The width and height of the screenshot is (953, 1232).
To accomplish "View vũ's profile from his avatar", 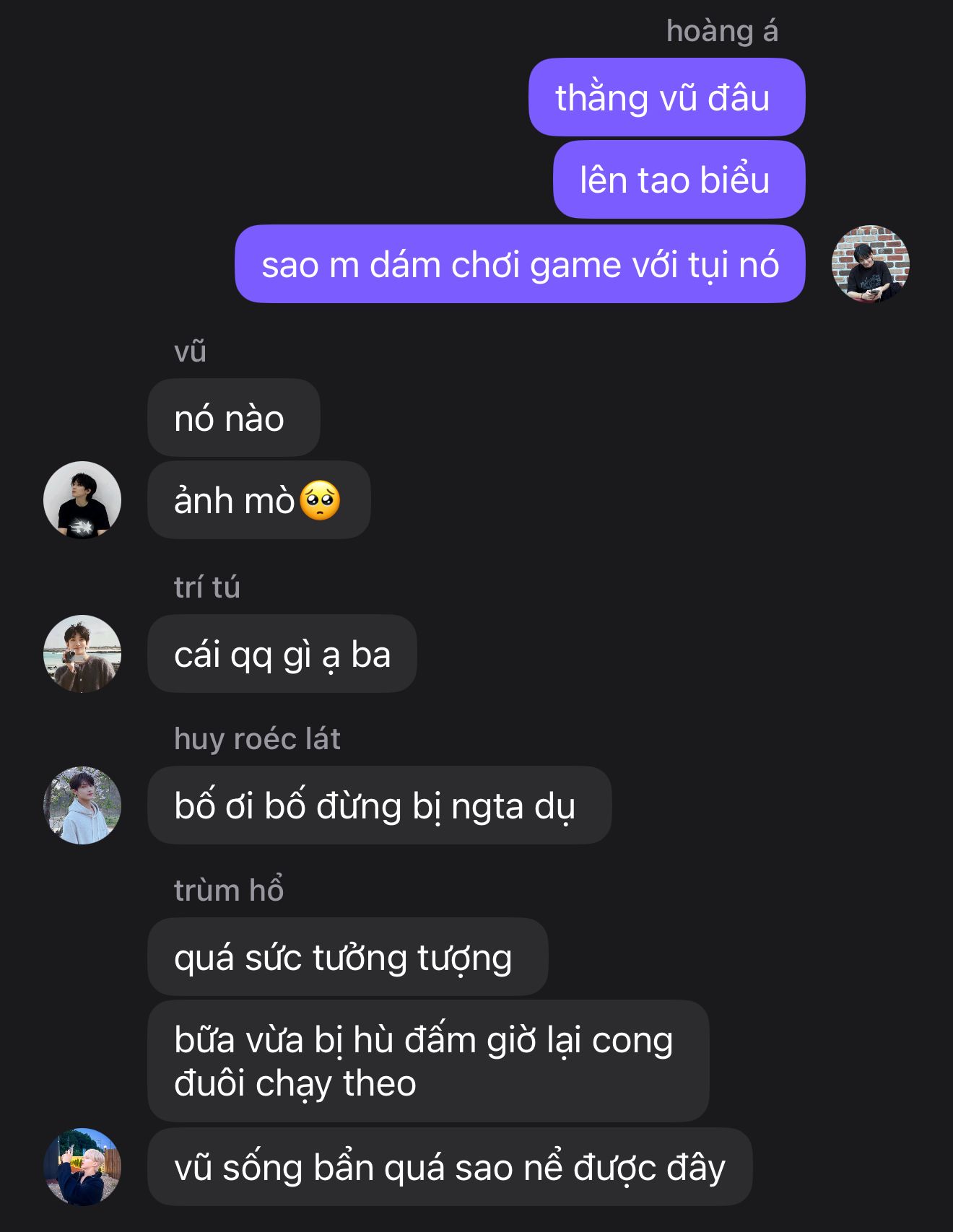I will (82, 500).
